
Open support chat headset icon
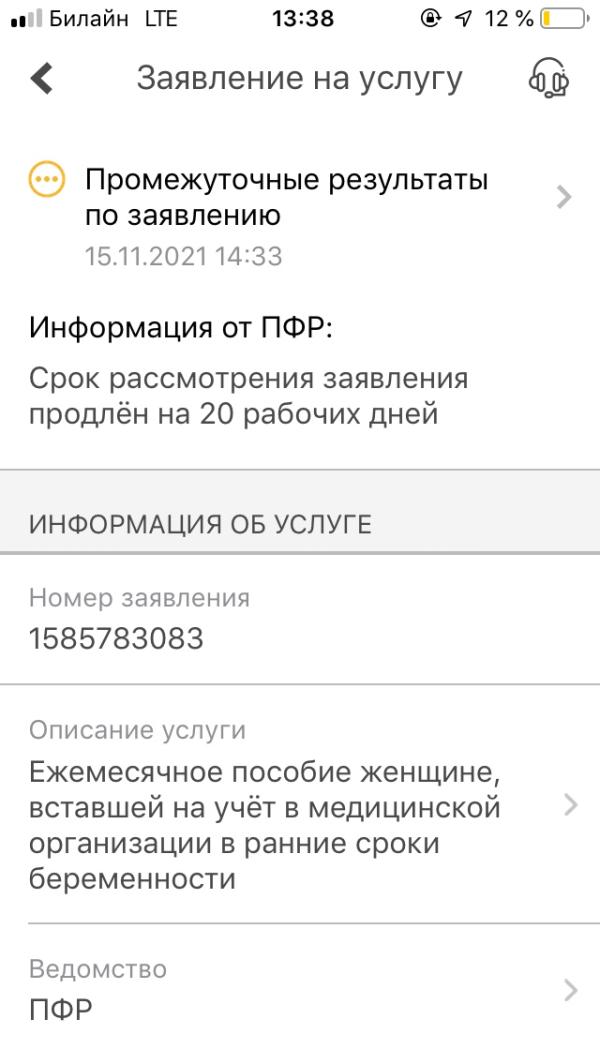(548, 79)
